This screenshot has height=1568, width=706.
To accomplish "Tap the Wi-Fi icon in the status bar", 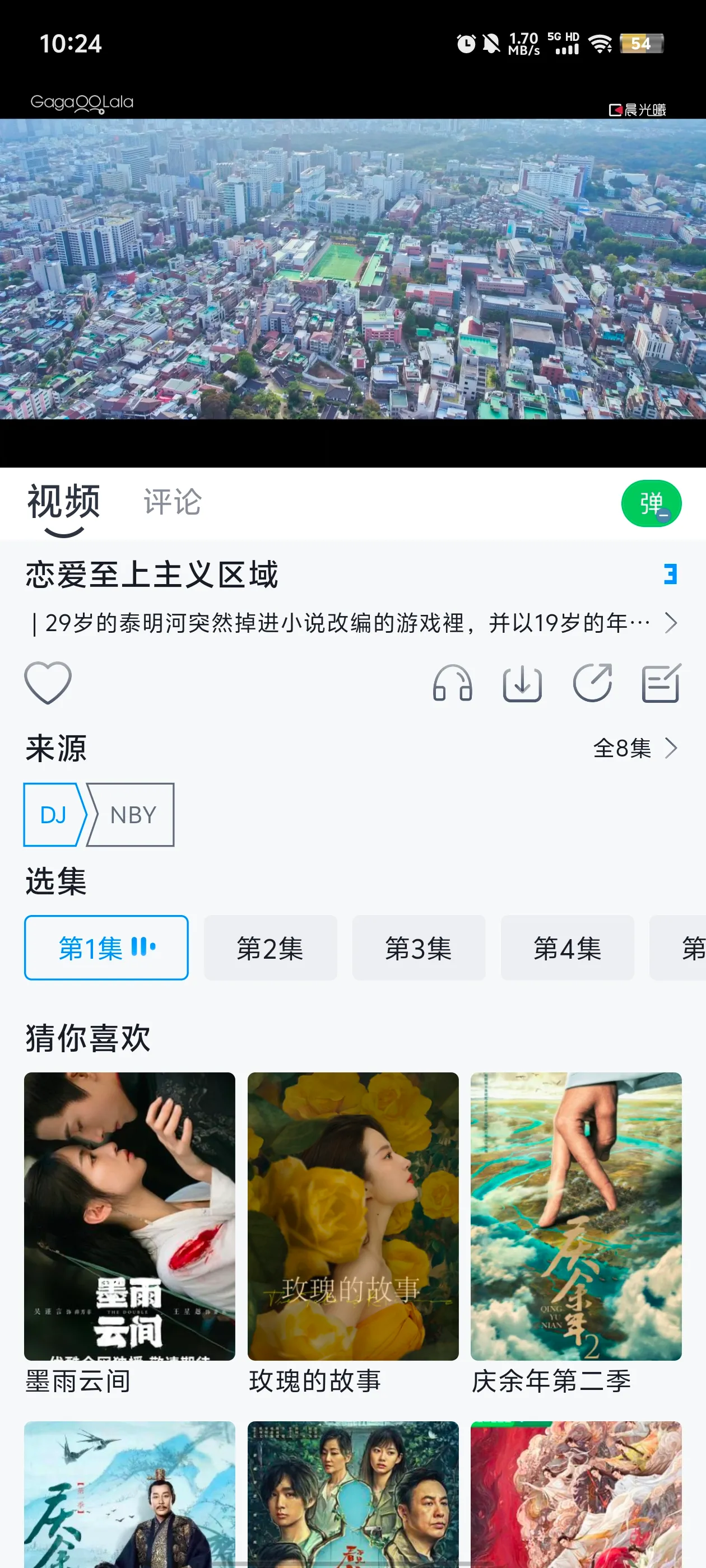I will point(601,43).
